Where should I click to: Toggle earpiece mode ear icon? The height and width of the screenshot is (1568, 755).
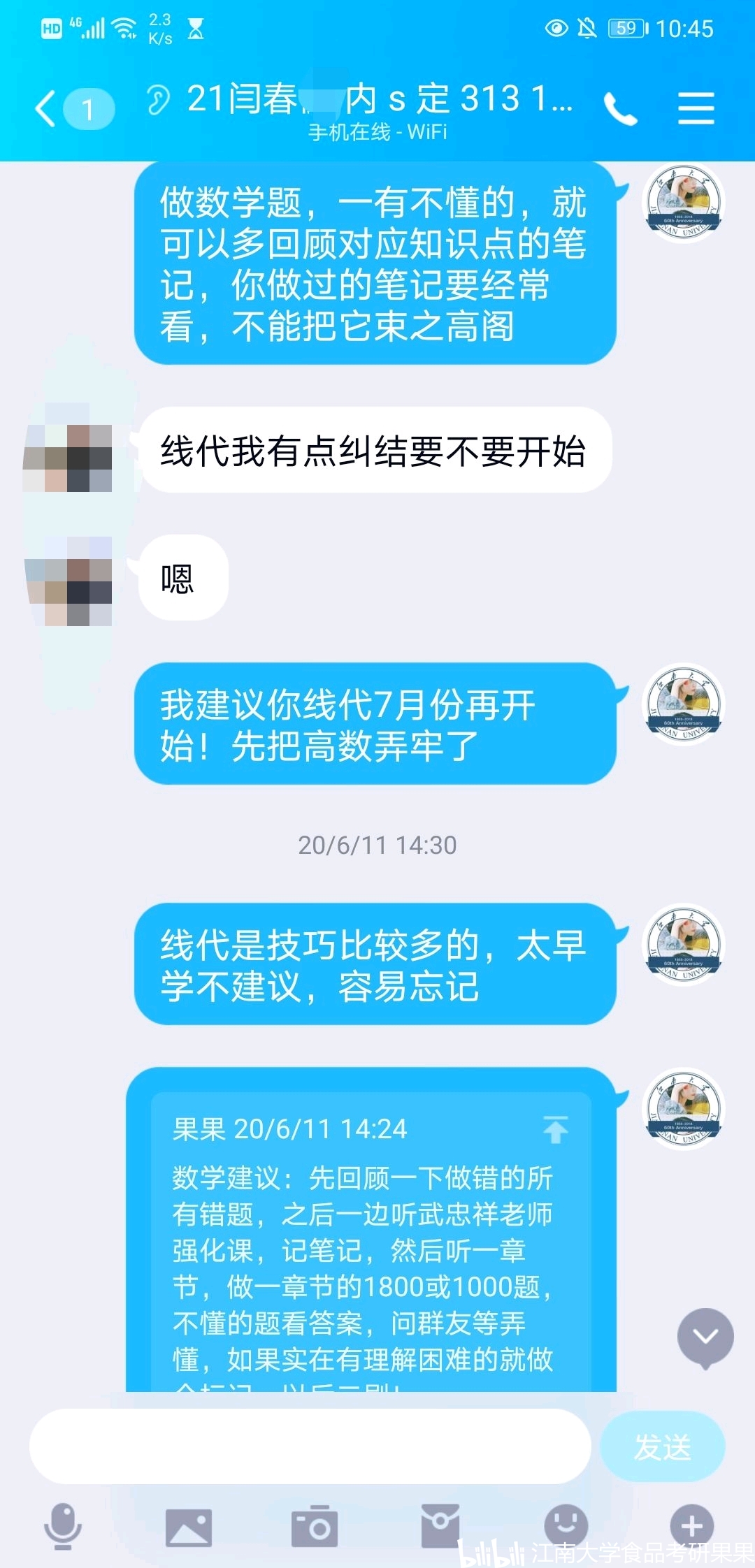pos(159,99)
